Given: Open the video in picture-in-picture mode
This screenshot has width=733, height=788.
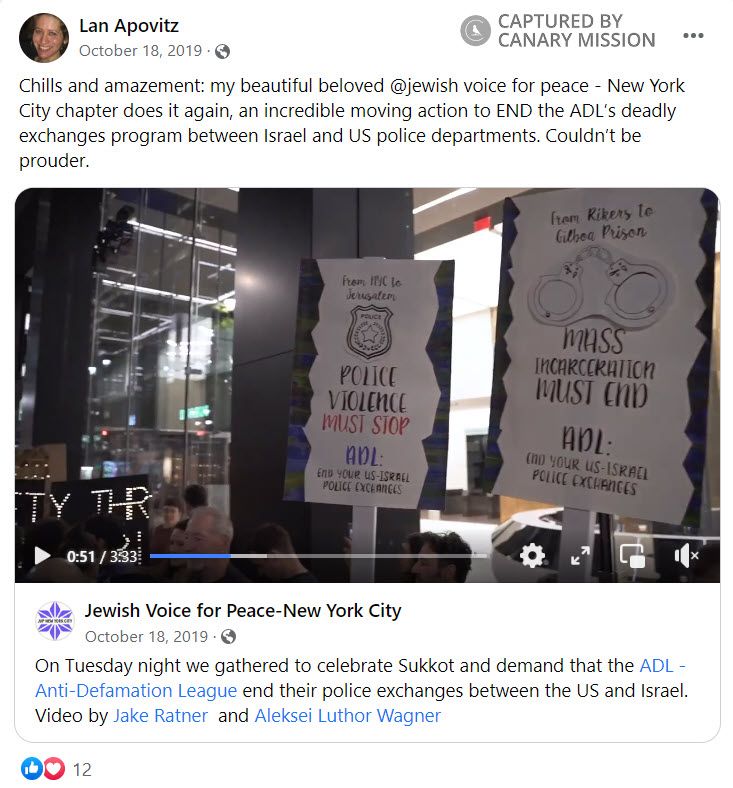Looking at the screenshot, I should coord(632,556).
